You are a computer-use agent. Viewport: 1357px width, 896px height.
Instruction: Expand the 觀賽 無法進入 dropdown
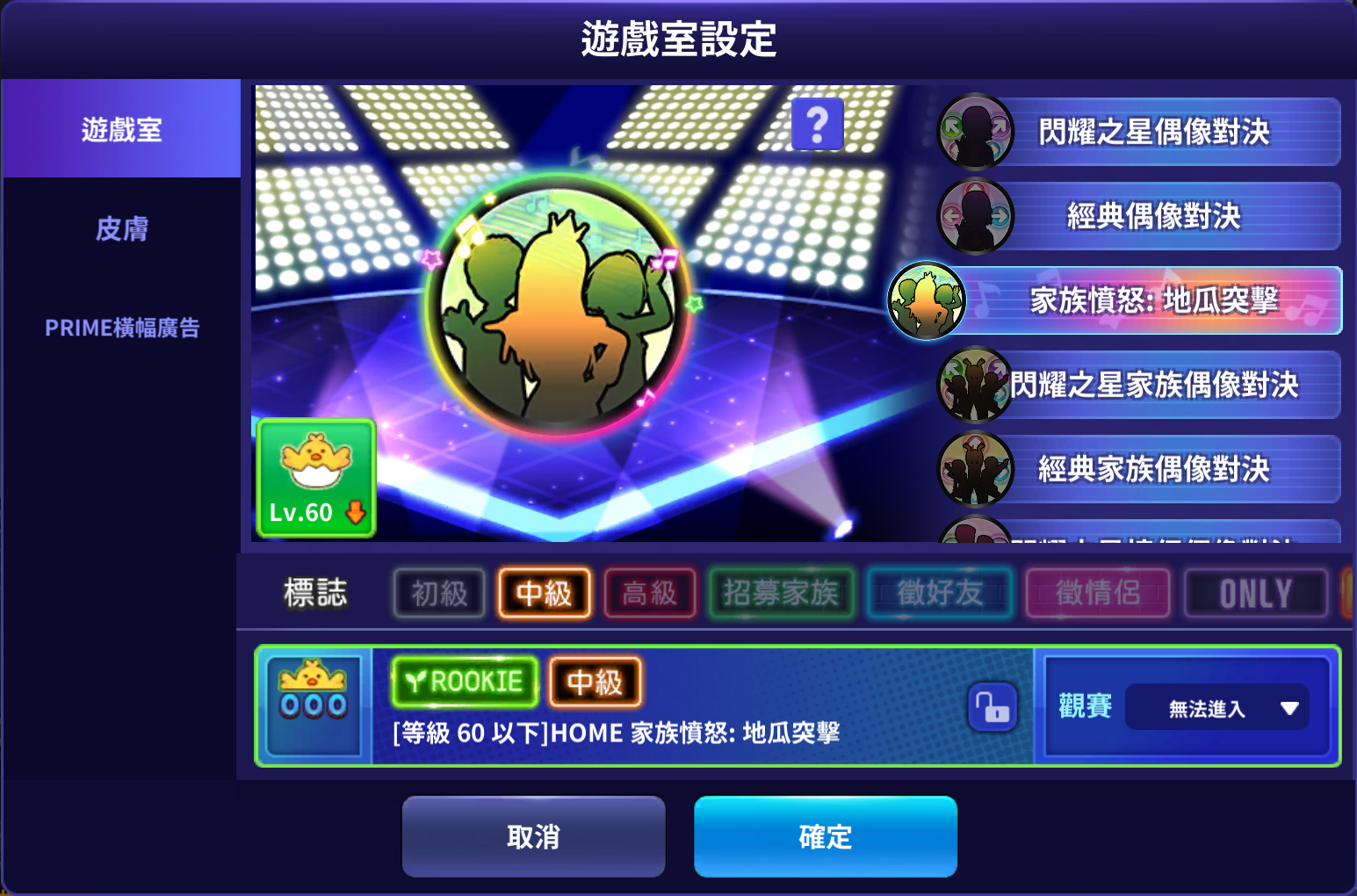pyautogui.click(x=1216, y=708)
